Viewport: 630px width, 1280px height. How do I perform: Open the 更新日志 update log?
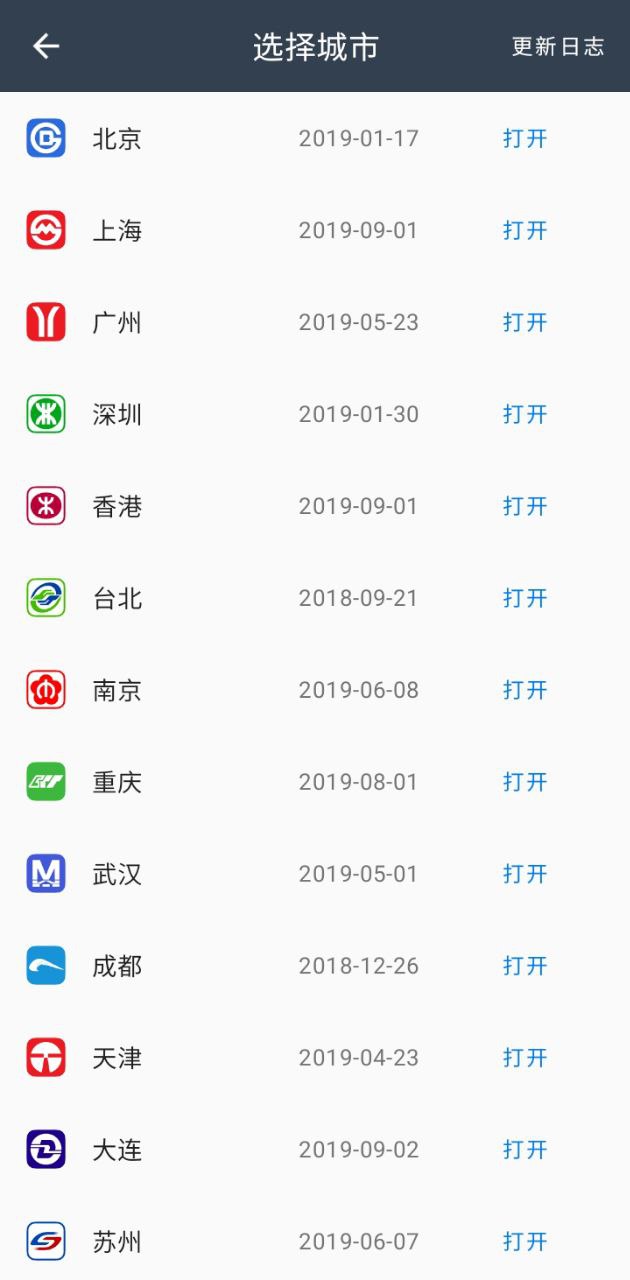[x=558, y=47]
